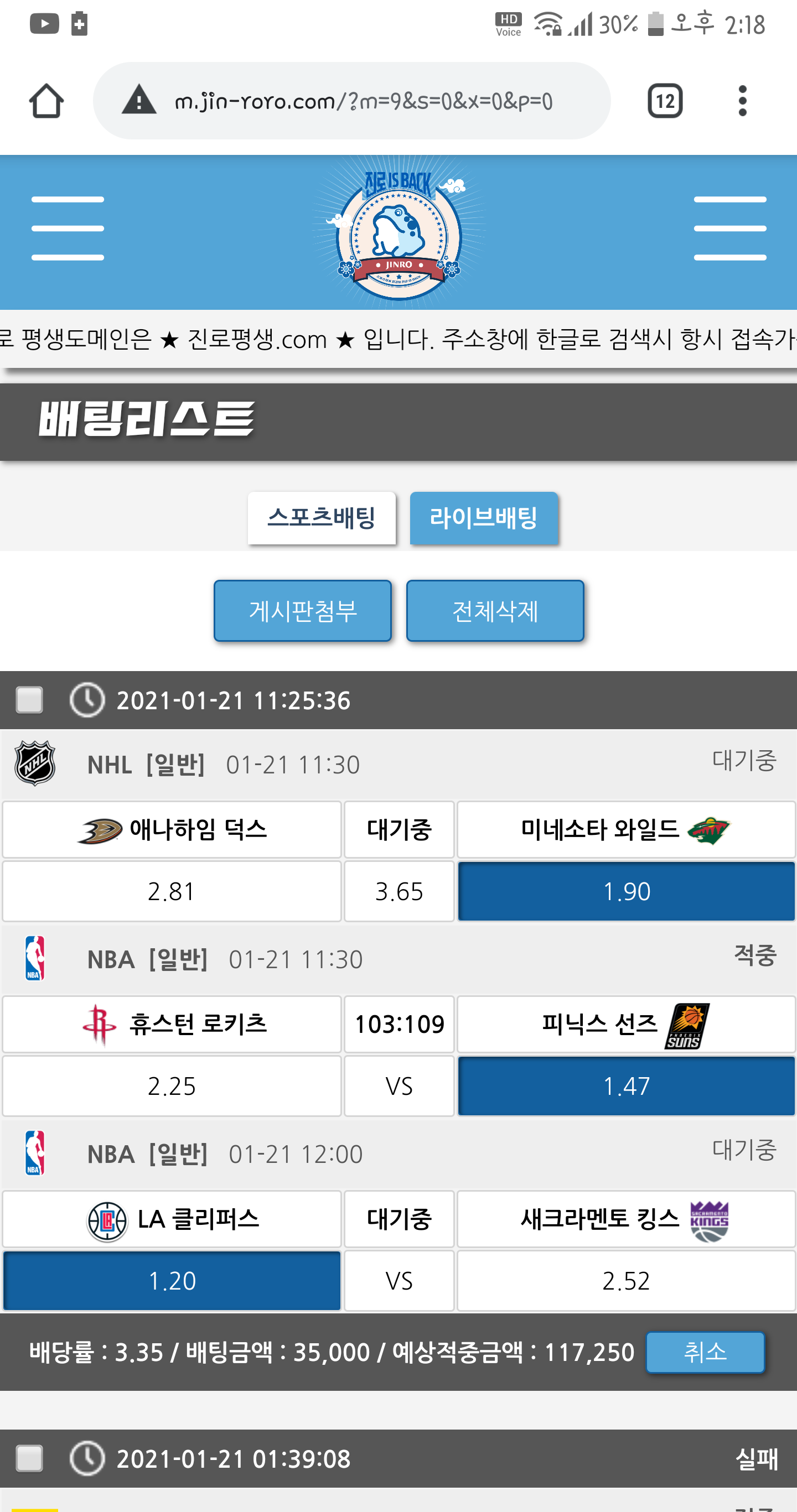Open the browser tab switcher
This screenshot has width=797, height=1512.
(664, 101)
